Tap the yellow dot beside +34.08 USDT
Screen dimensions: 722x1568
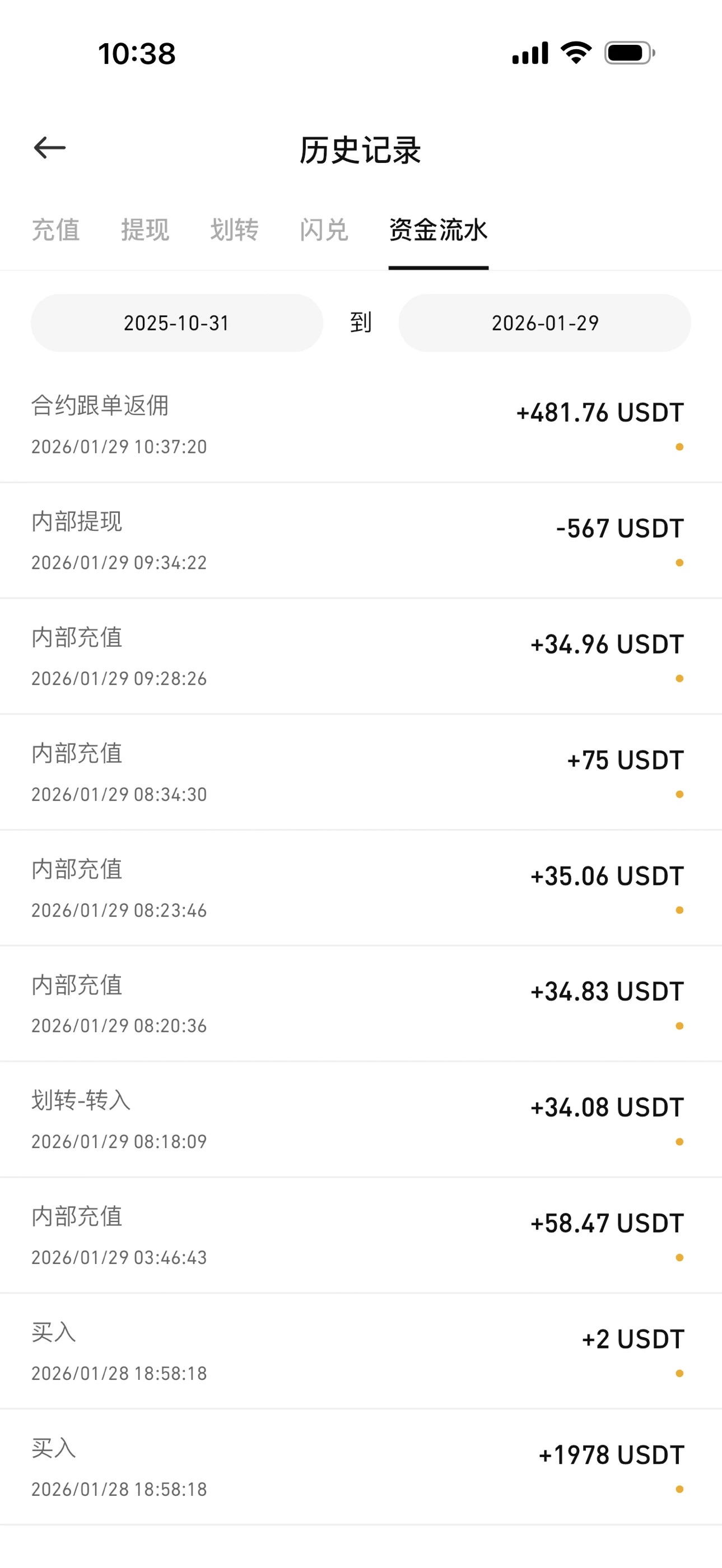680,1142
